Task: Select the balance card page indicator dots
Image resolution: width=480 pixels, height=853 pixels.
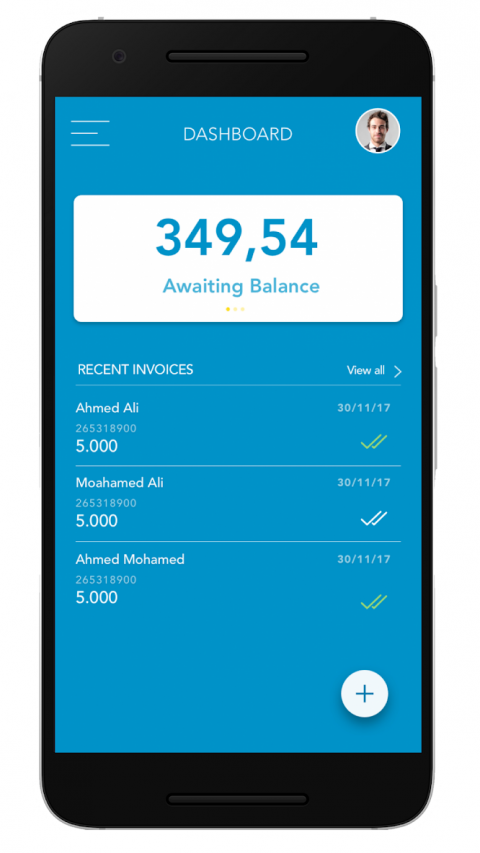Action: point(235,309)
